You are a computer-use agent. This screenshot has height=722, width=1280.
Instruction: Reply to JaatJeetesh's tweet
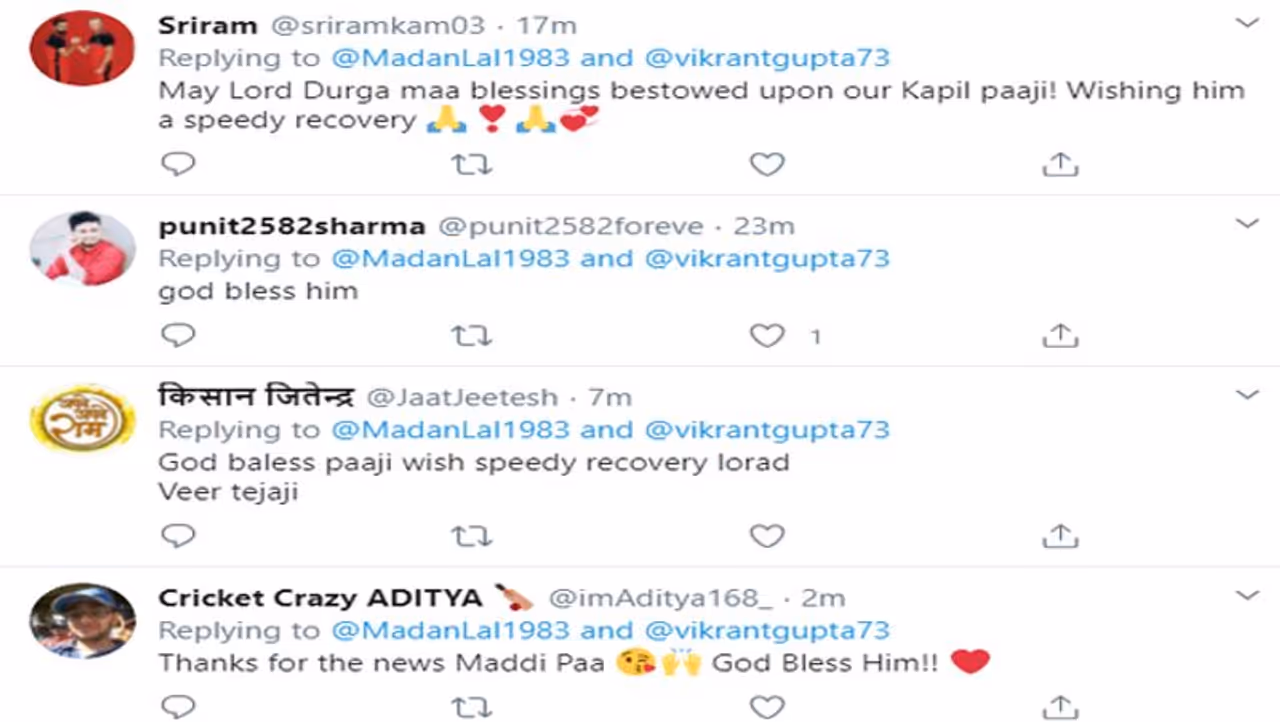[178, 537]
